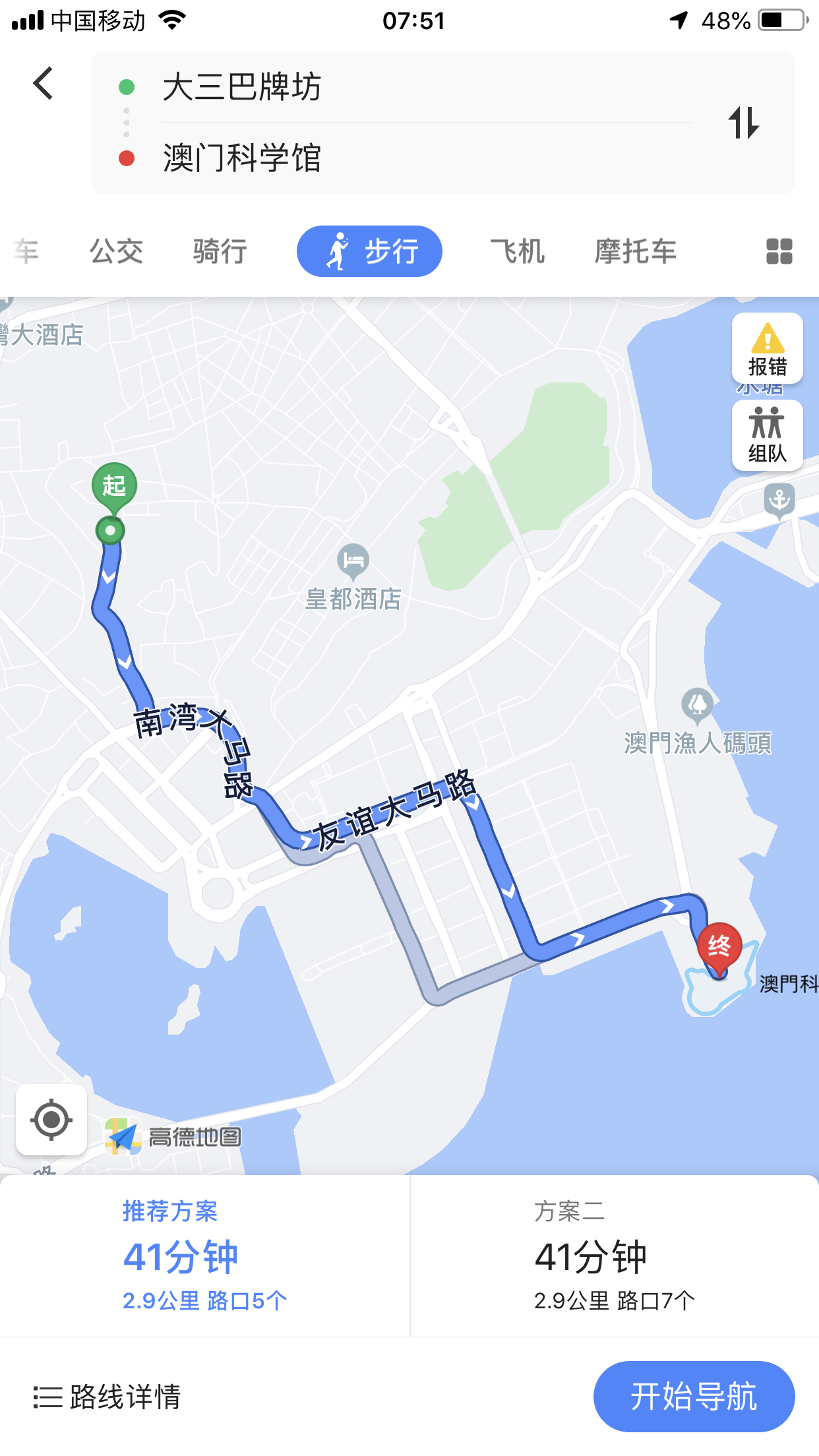The width and height of the screenshot is (819, 1456).
Task: Open the travel modes grid menu
Action: [x=779, y=251]
